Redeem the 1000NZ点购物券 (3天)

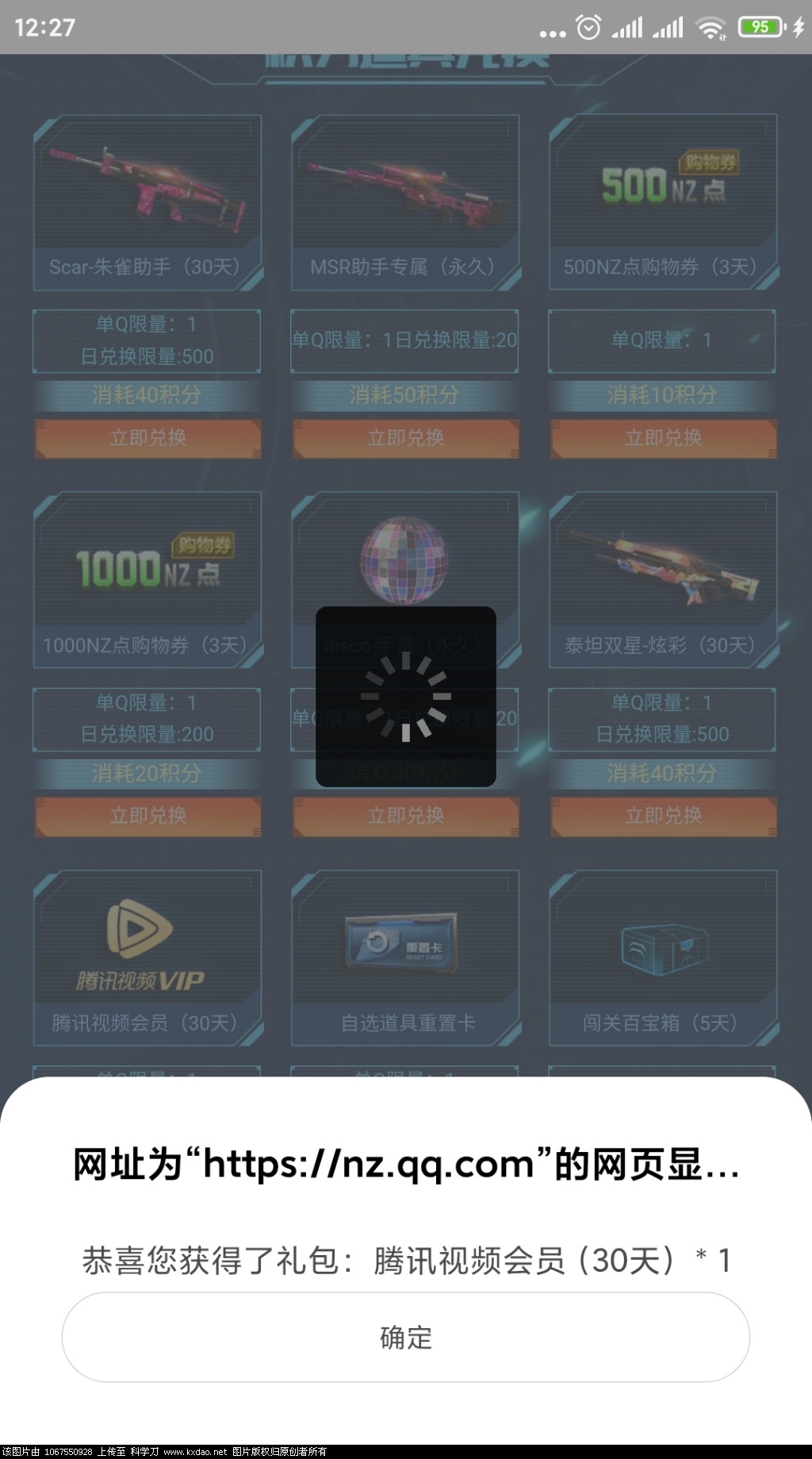[x=147, y=816]
